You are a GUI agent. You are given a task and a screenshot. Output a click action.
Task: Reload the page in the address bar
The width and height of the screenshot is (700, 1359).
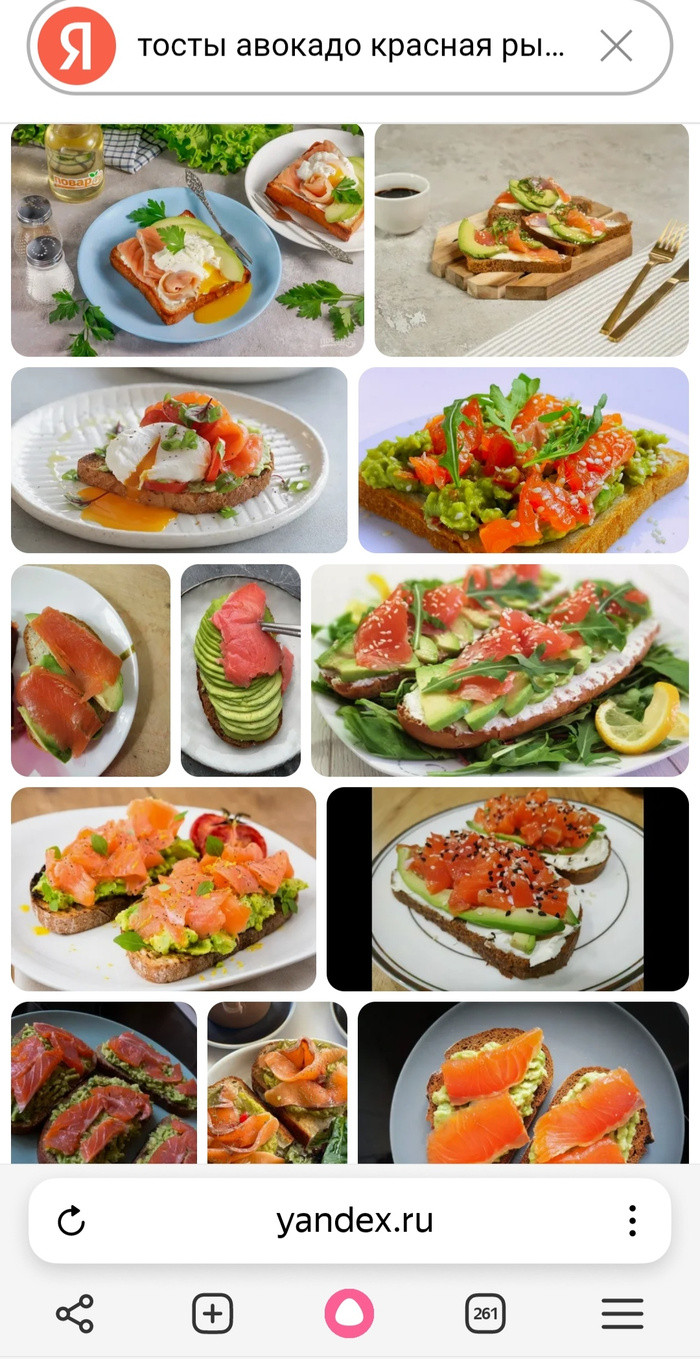(x=71, y=1221)
